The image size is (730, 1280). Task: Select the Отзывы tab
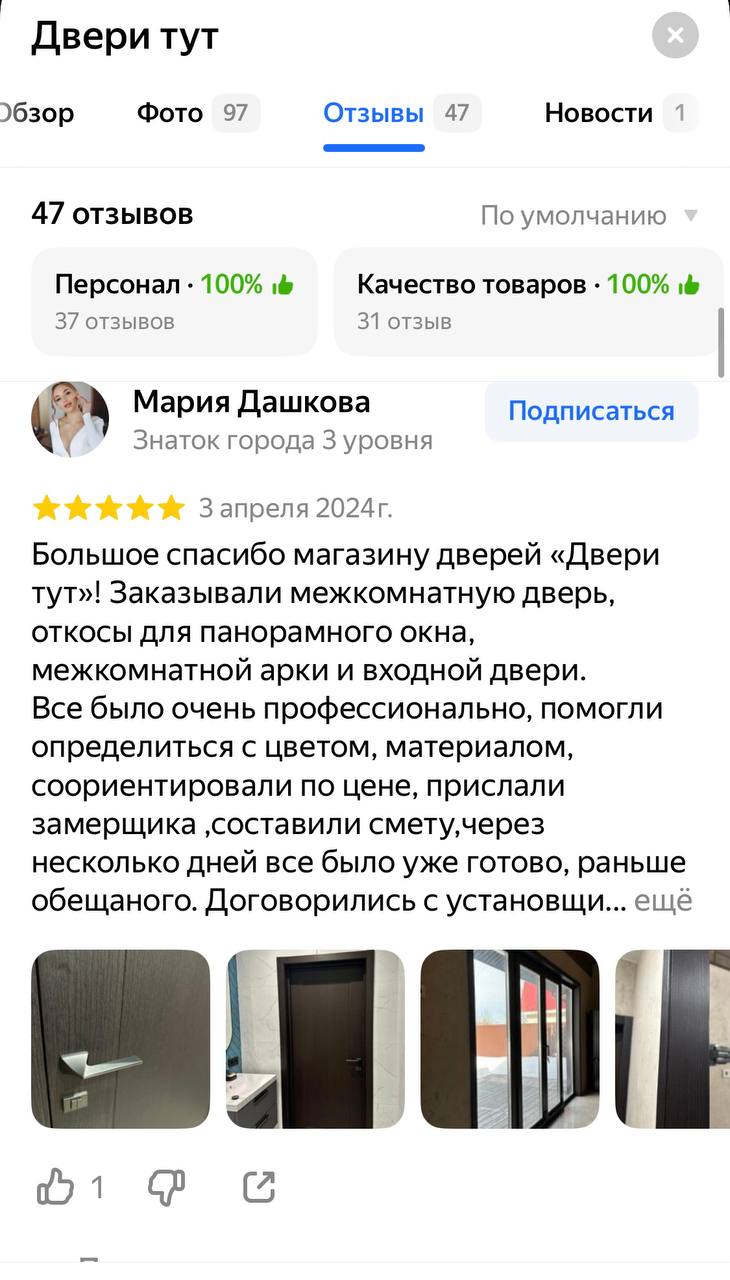tap(402, 113)
